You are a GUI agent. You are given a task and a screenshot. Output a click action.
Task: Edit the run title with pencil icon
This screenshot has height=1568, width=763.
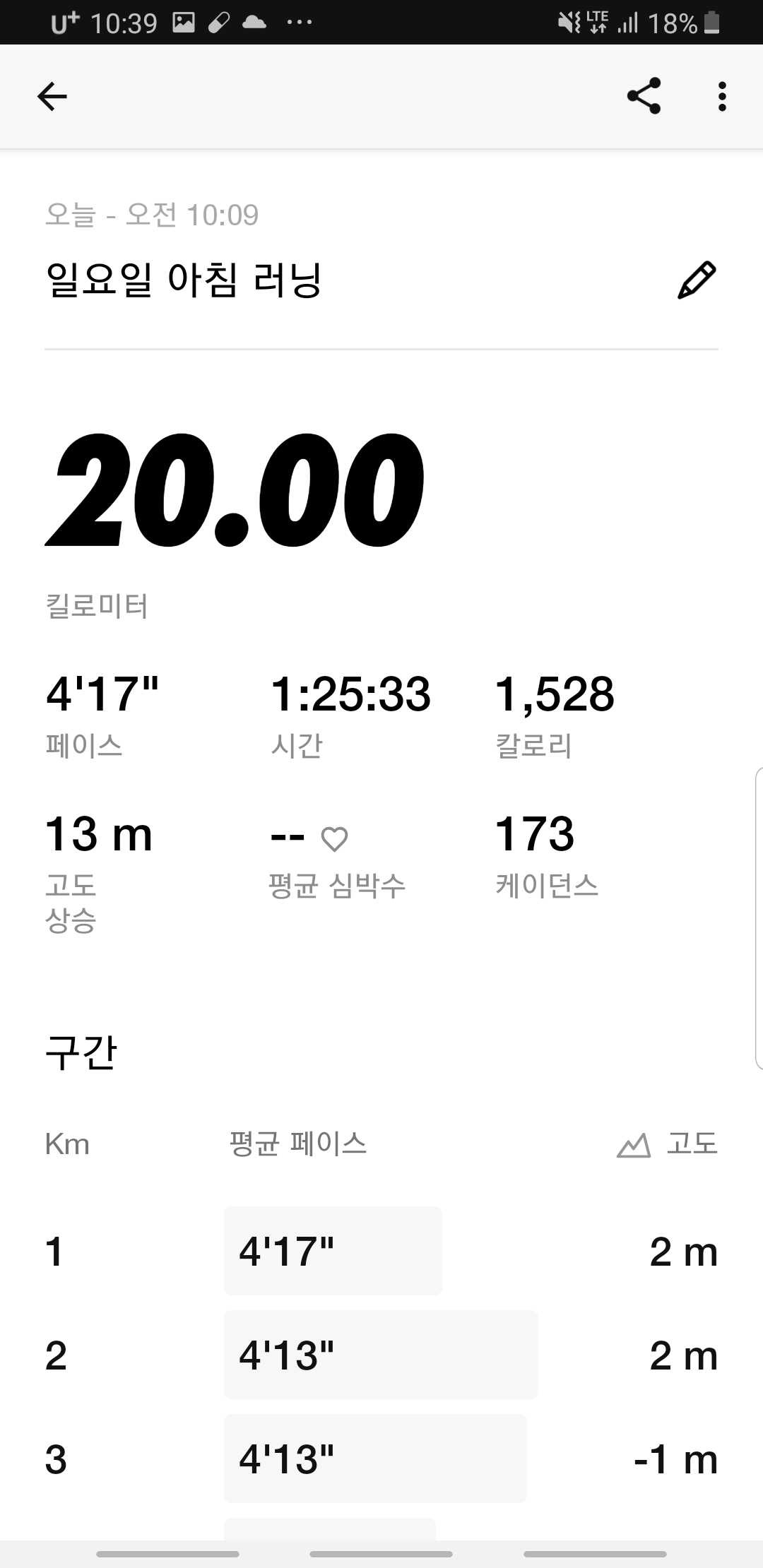click(697, 280)
